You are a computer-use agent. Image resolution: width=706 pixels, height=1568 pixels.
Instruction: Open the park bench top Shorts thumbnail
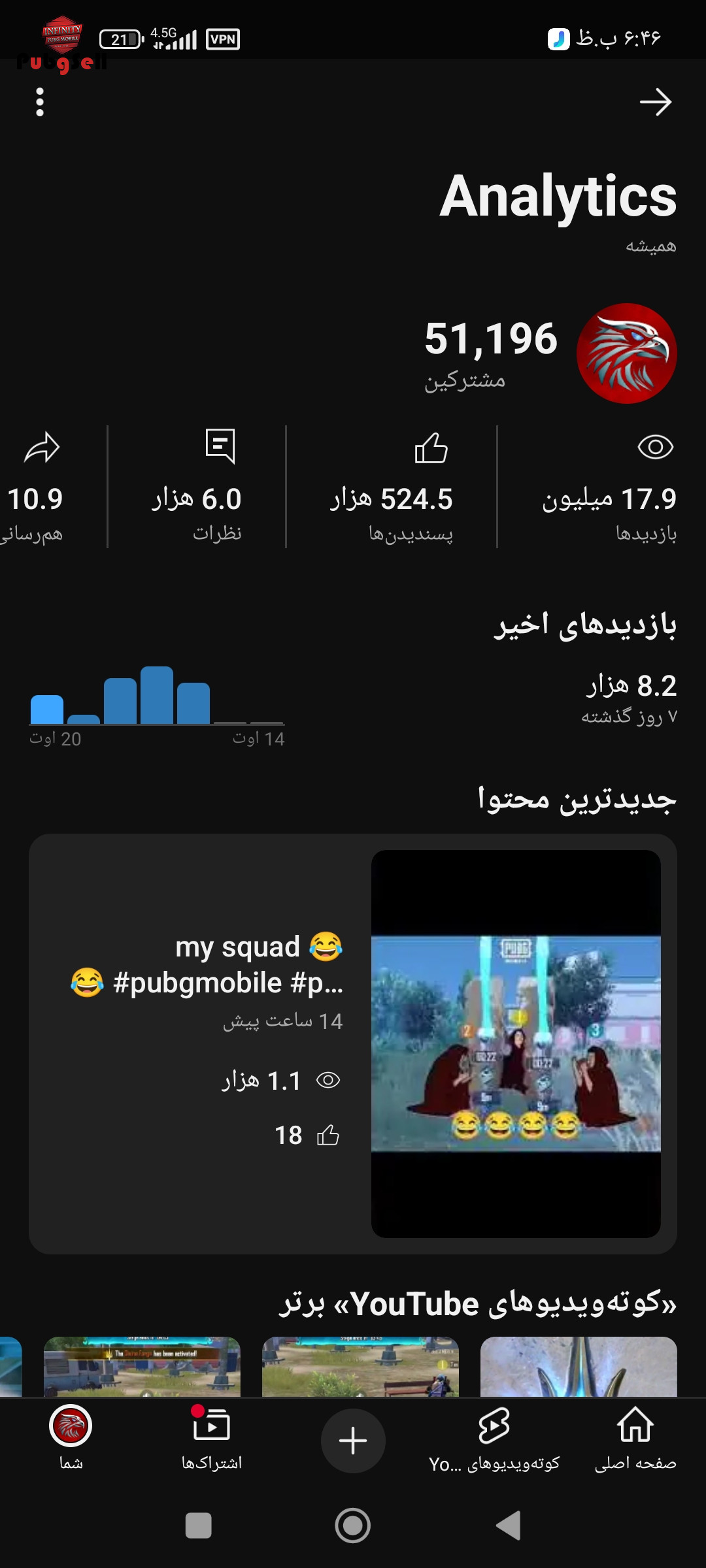[360, 1367]
